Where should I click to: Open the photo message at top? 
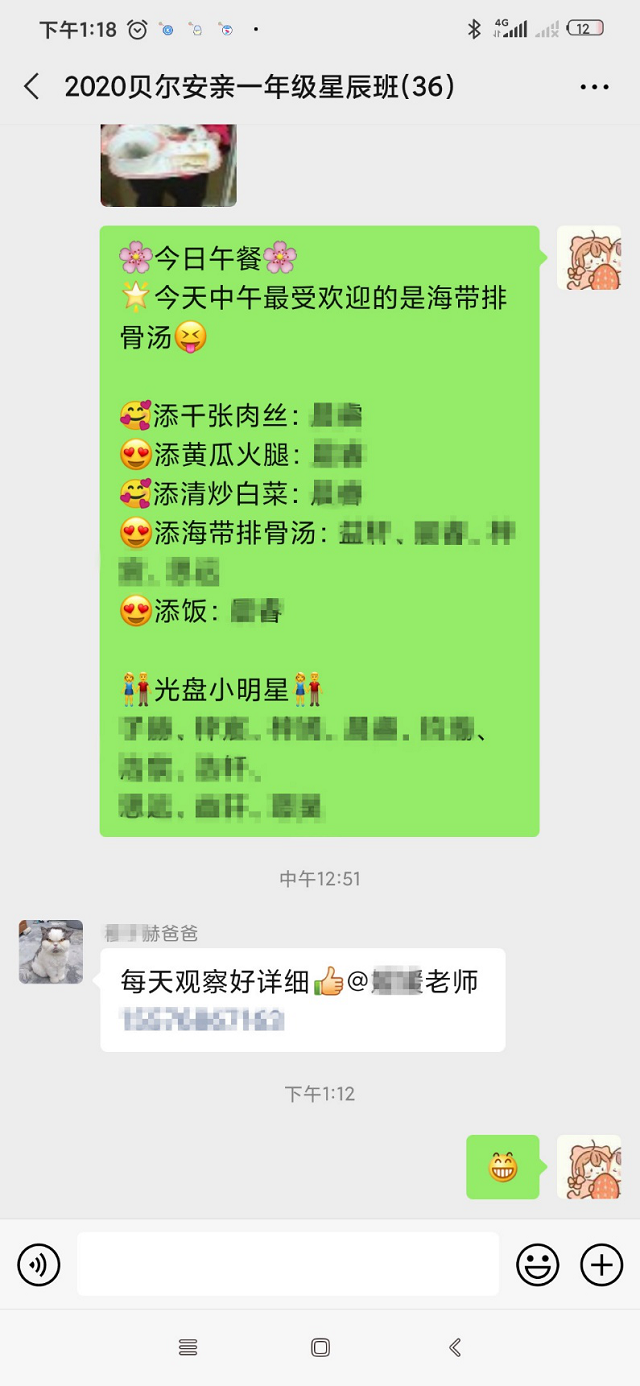point(168,165)
